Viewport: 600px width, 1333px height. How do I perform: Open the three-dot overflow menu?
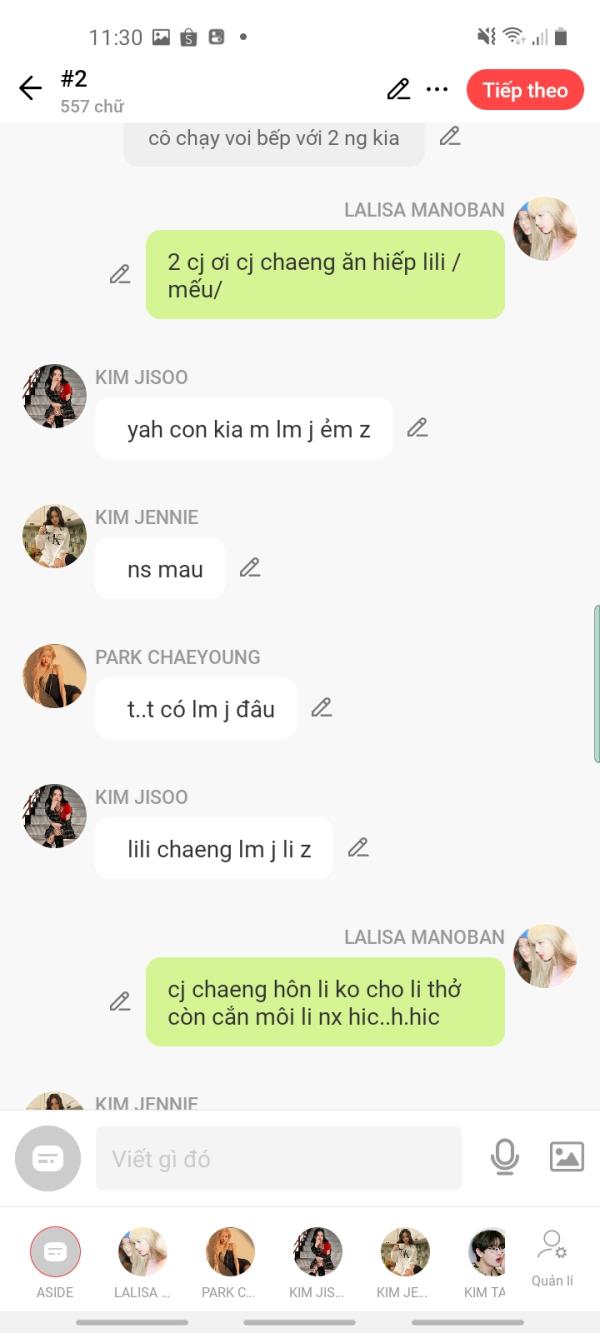tap(437, 89)
